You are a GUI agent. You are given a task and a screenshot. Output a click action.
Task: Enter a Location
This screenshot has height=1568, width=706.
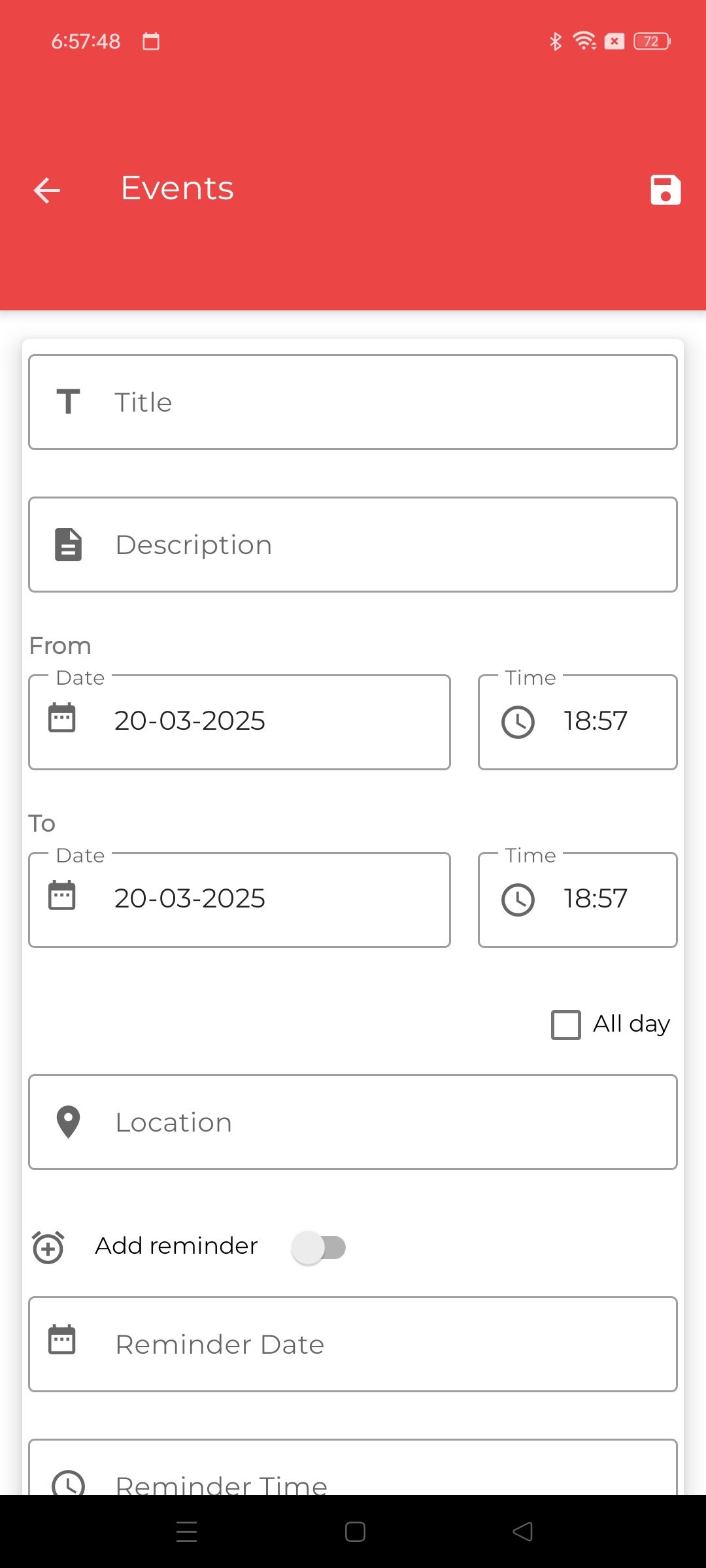(353, 1122)
